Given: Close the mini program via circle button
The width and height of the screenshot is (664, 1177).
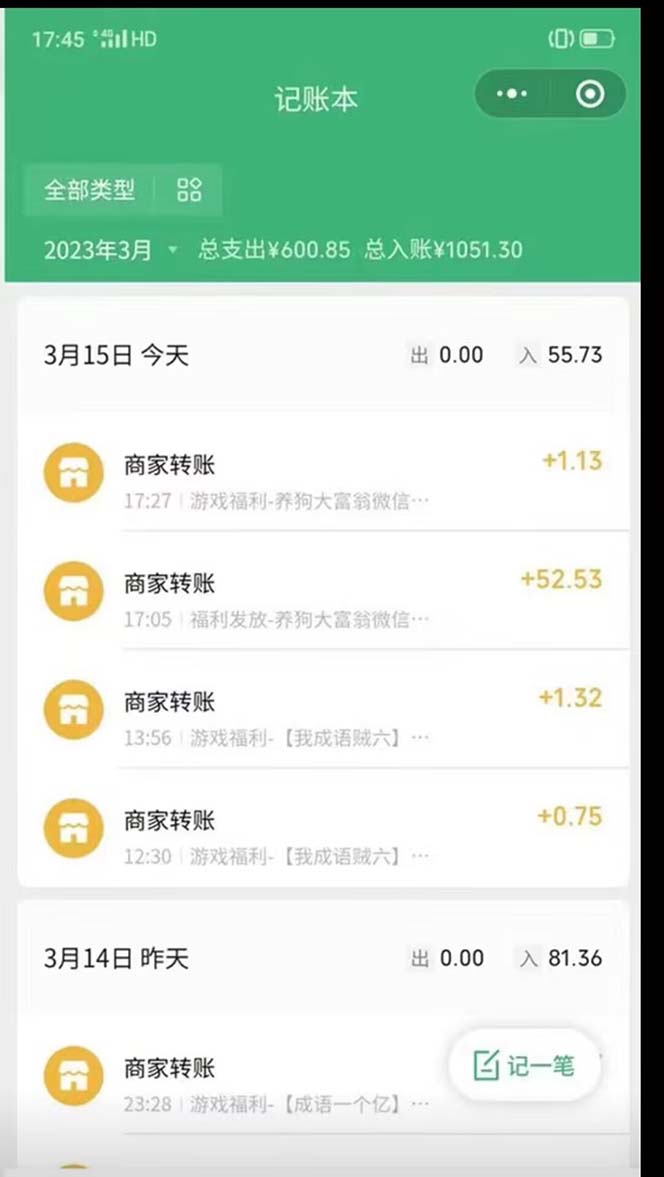Looking at the screenshot, I should coord(590,94).
